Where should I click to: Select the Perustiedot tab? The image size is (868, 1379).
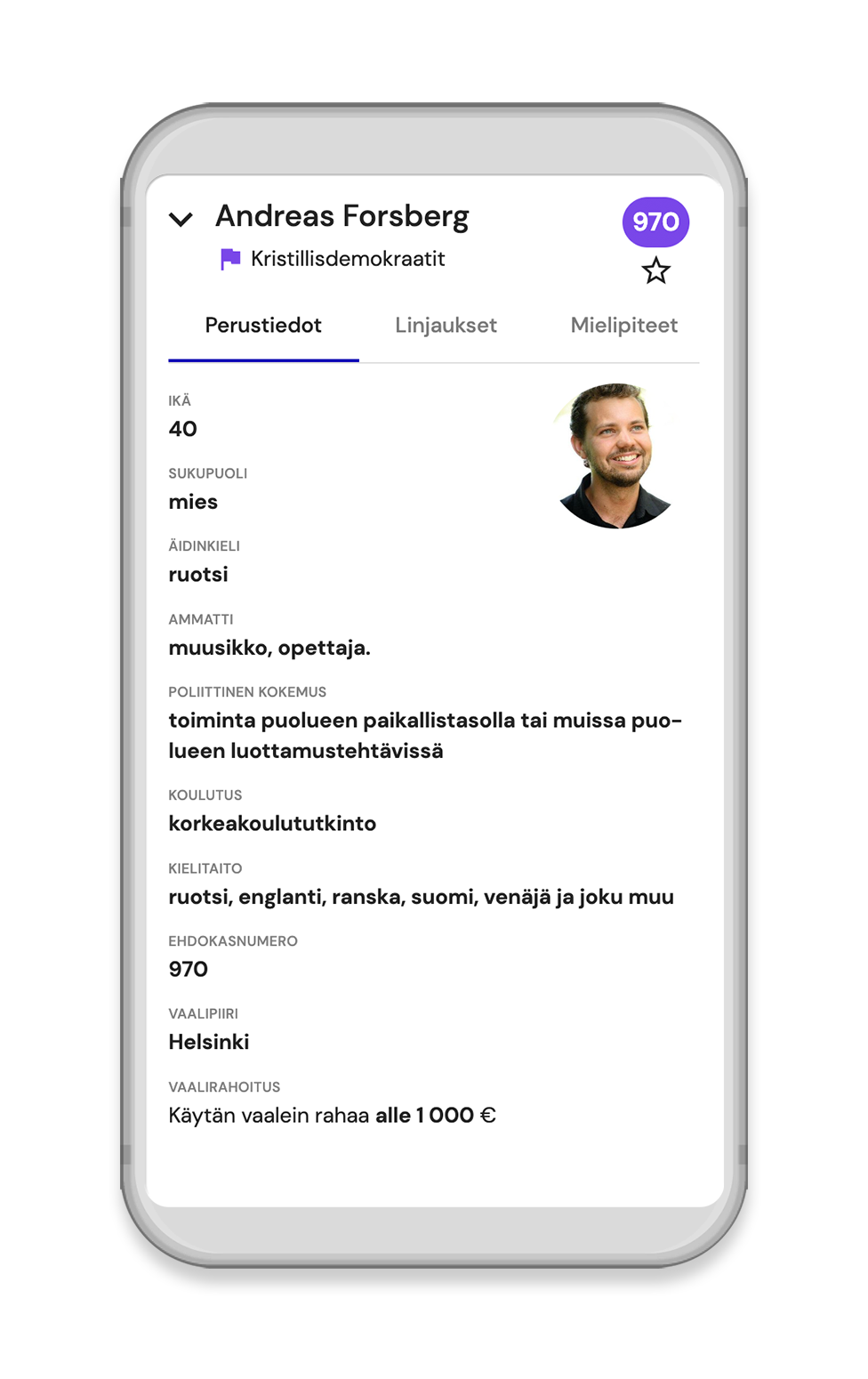pos(263,326)
